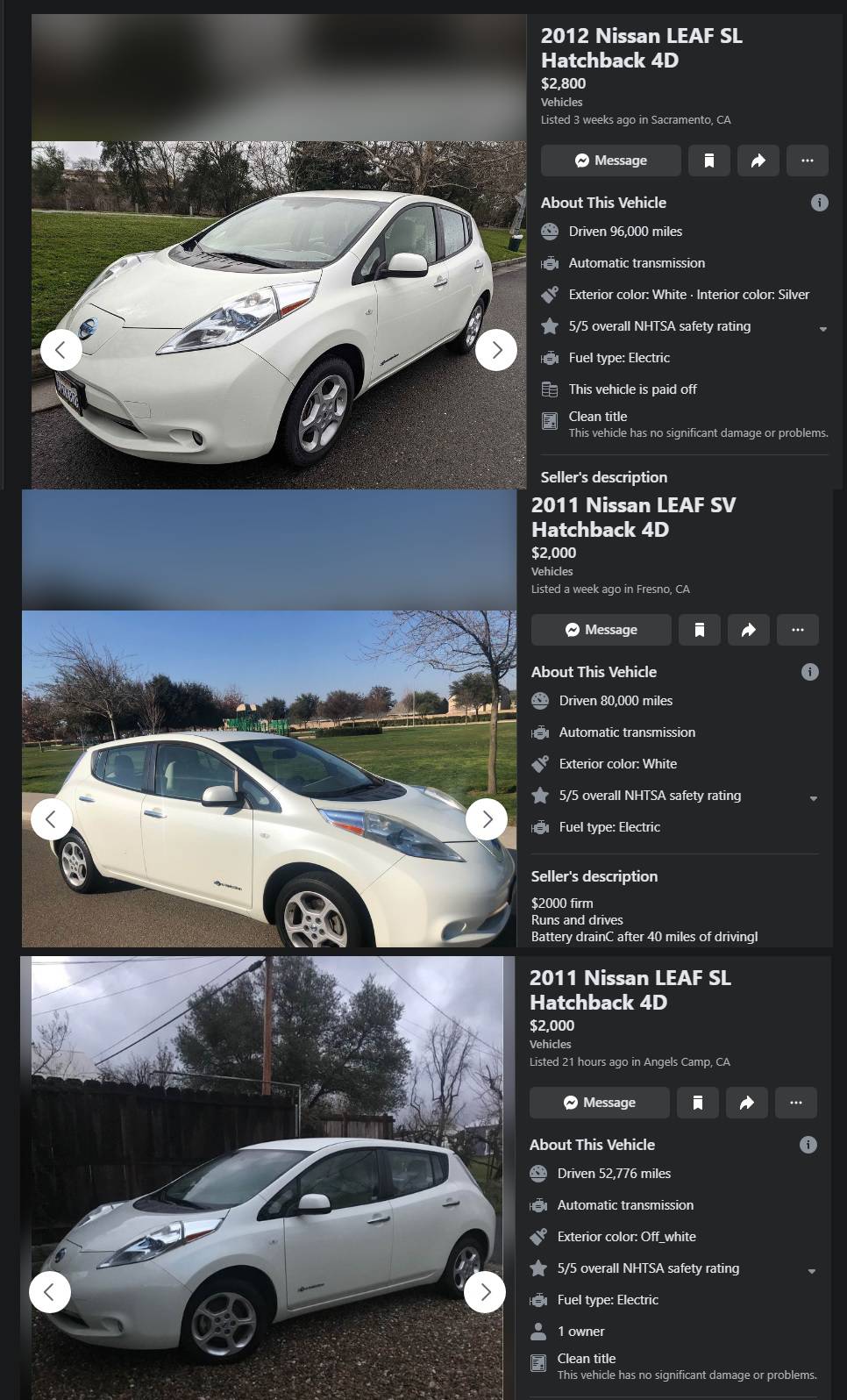Message the 2011 Nissan LEAF SV seller
847x1400 pixels.
601,630
